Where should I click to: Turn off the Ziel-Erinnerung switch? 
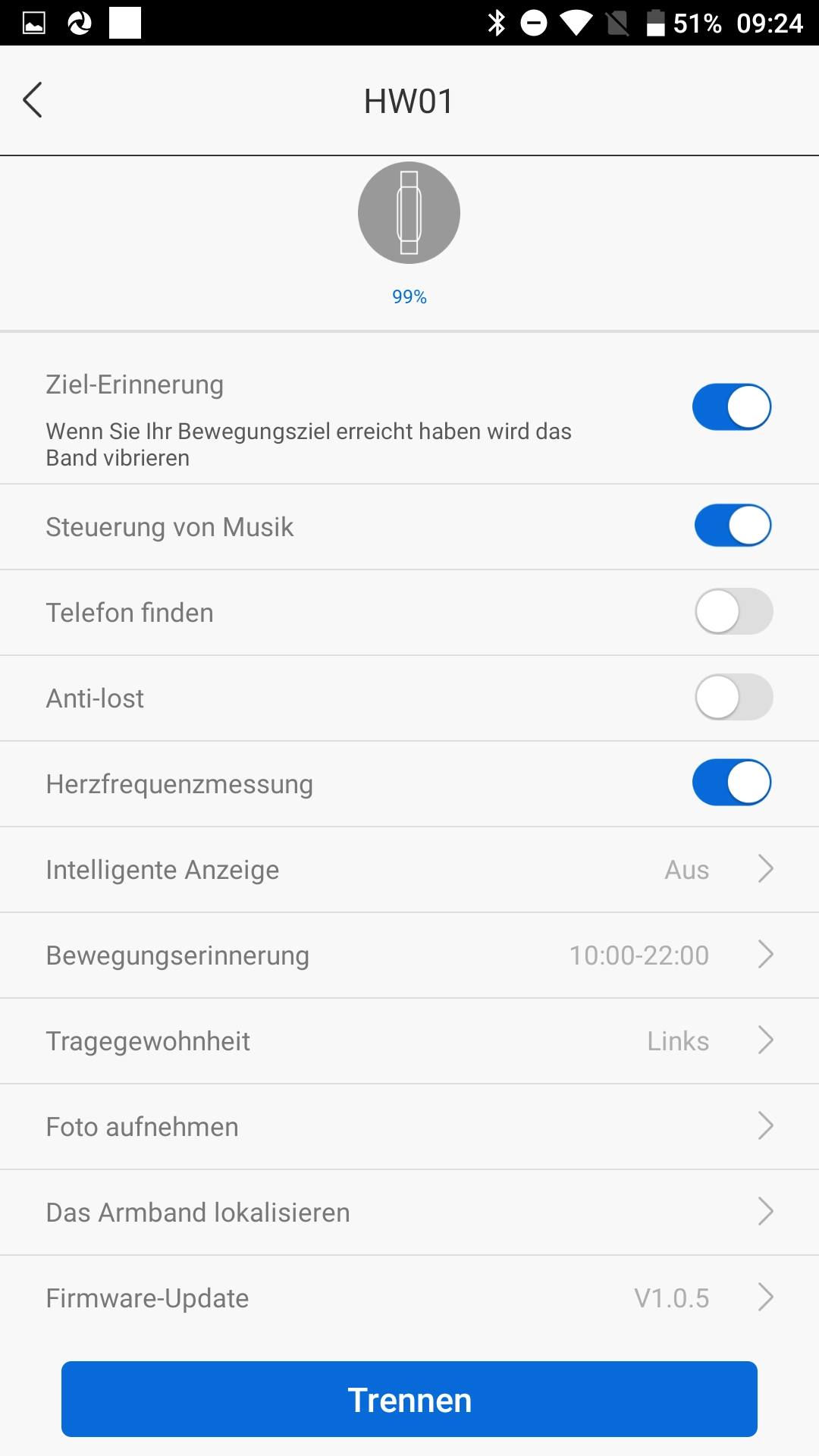[732, 406]
